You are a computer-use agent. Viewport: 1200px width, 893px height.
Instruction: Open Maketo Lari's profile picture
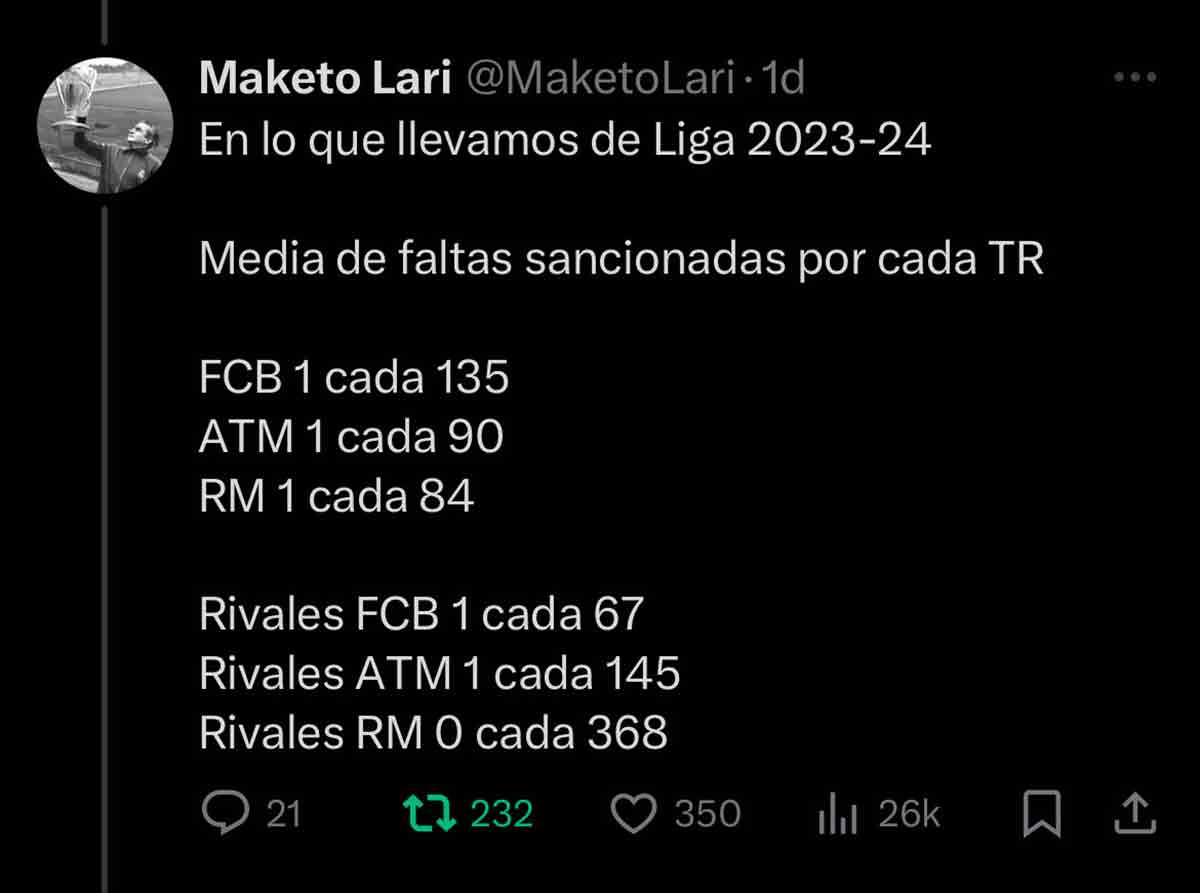(x=105, y=125)
